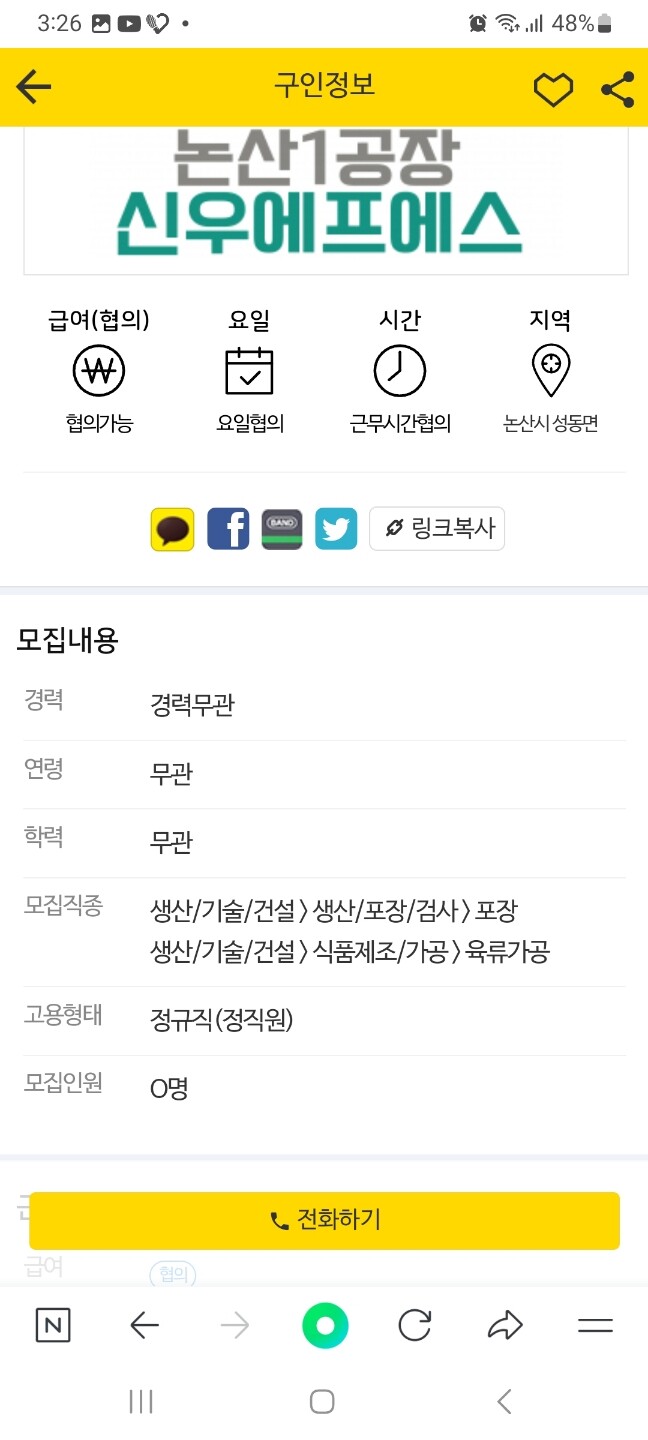Screen dimensions: 648x1440
Task: Share the posting on Twitter
Action: pyautogui.click(x=336, y=529)
